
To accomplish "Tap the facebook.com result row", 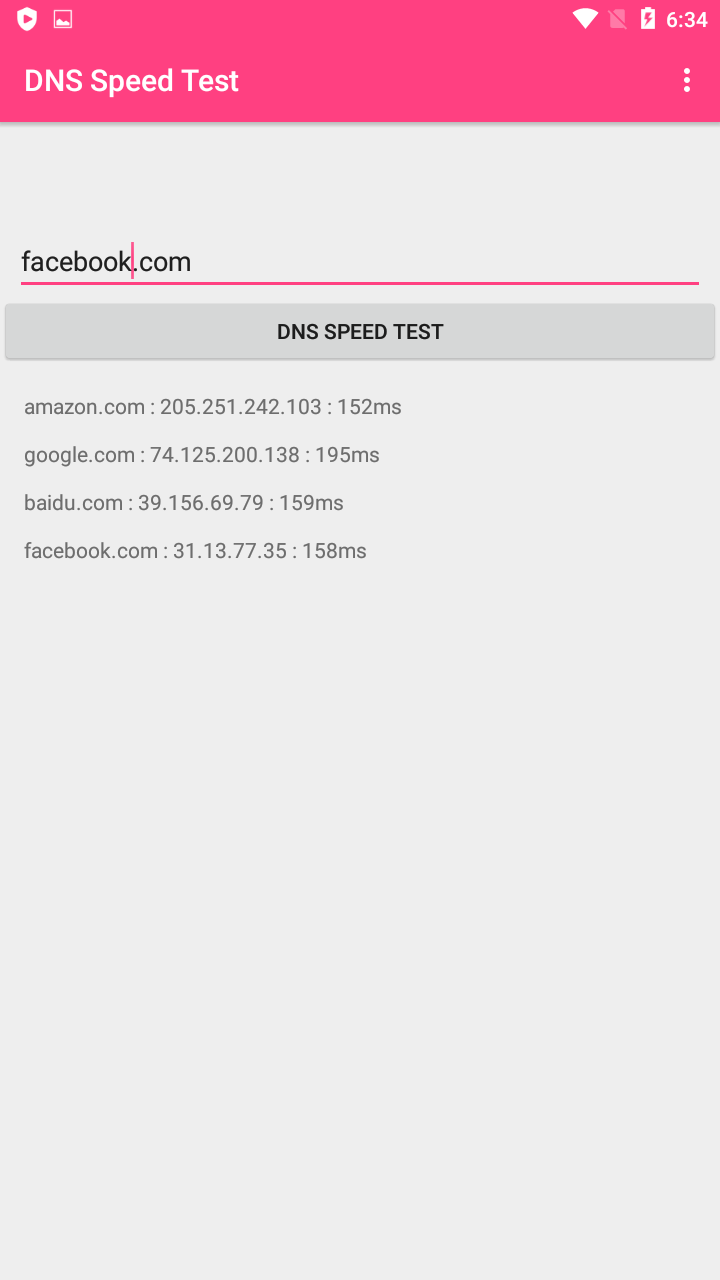I will 195,550.
